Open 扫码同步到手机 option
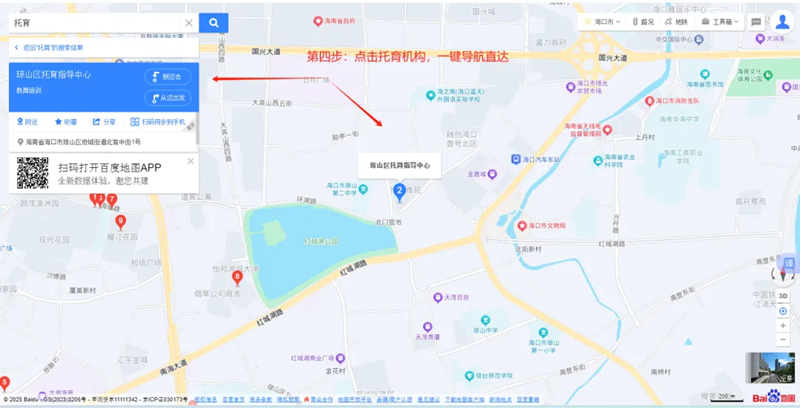 pyautogui.click(x=157, y=122)
